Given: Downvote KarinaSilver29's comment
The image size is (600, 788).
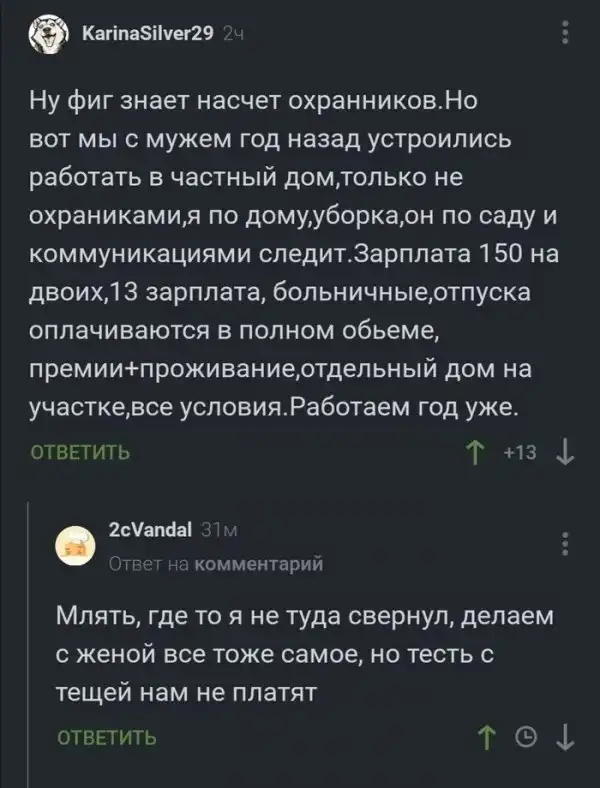Looking at the screenshot, I should 567,452.
